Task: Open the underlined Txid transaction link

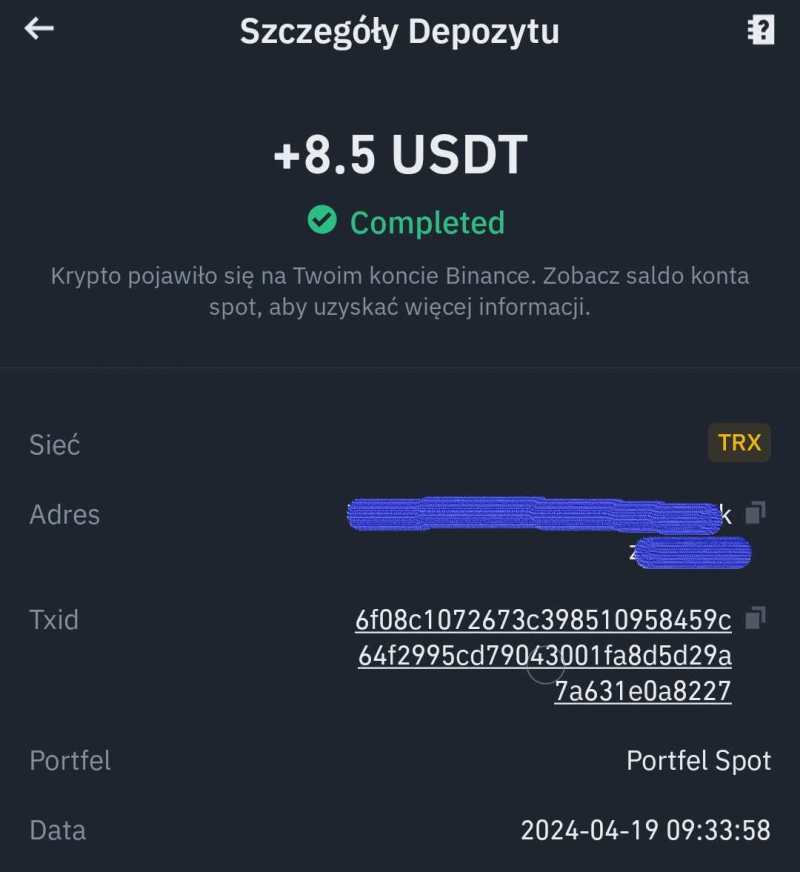Action: 543,655
